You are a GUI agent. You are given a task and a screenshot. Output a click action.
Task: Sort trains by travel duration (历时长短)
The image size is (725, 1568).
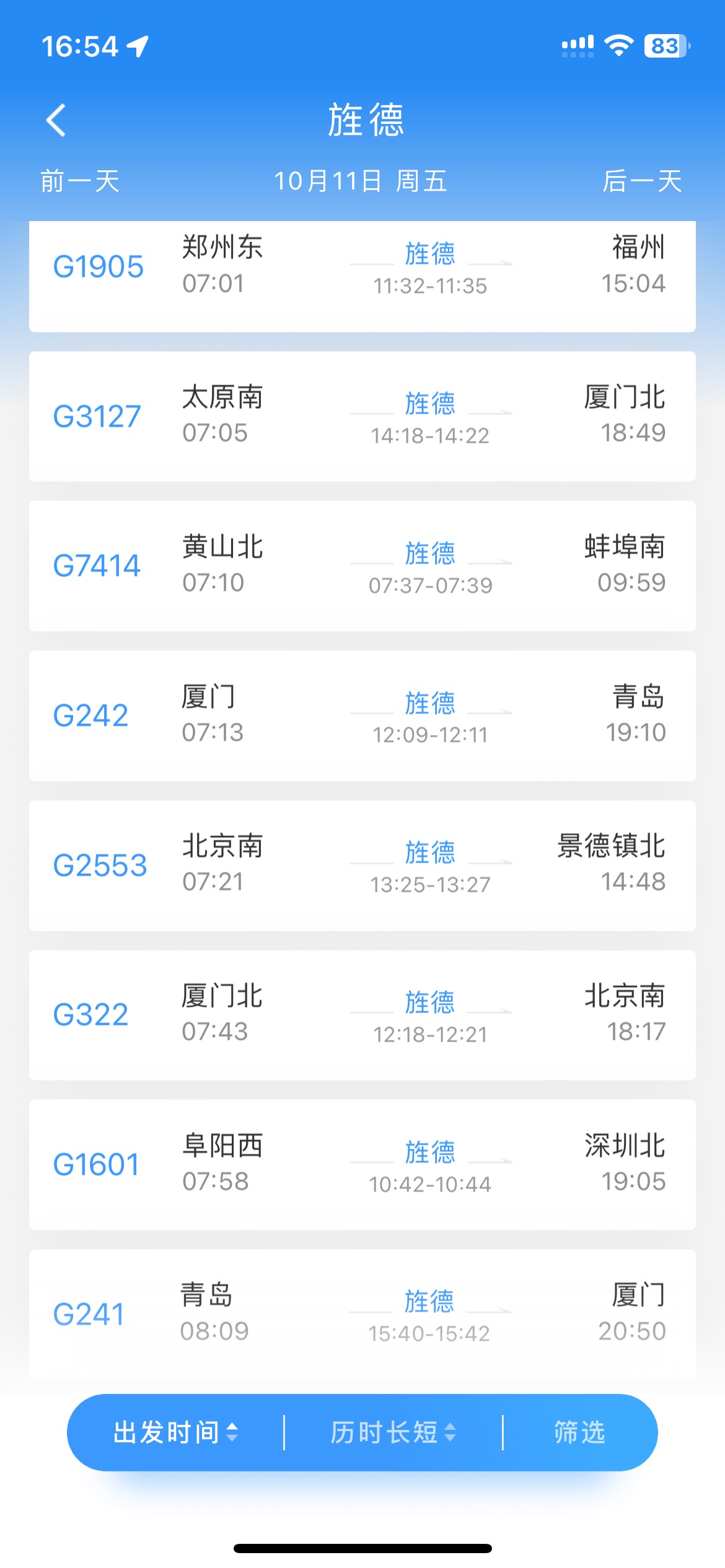[393, 1432]
